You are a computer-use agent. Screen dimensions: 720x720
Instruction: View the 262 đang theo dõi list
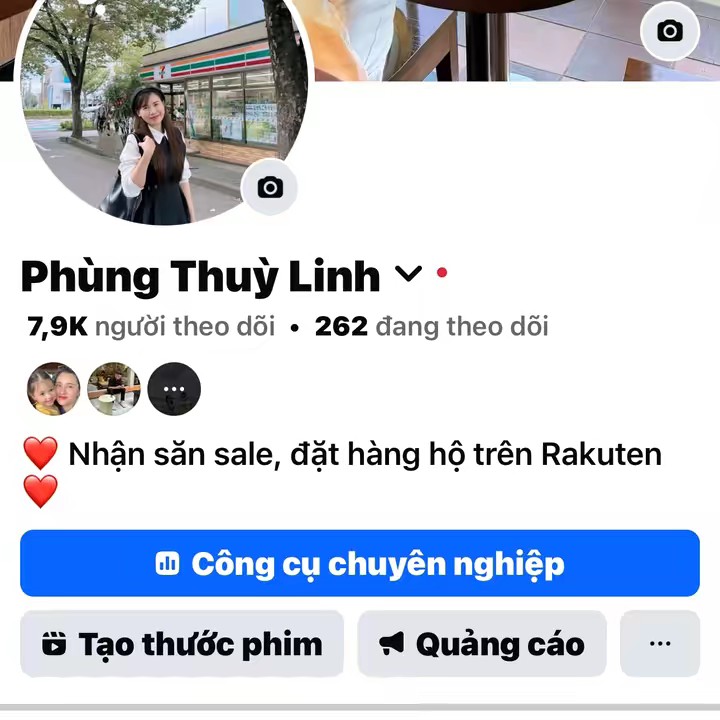[431, 326]
